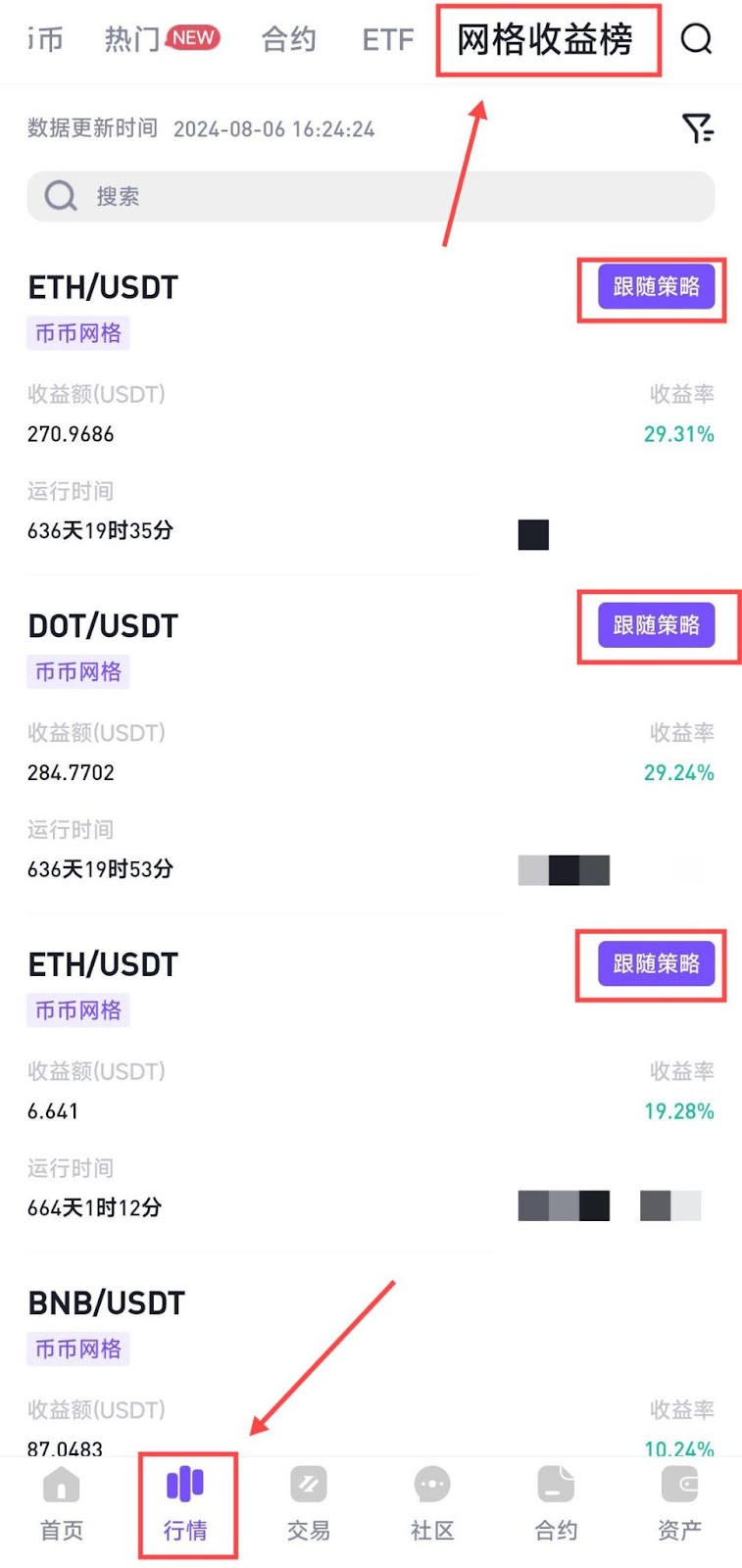Switch to the ETF tab

pos(388,39)
